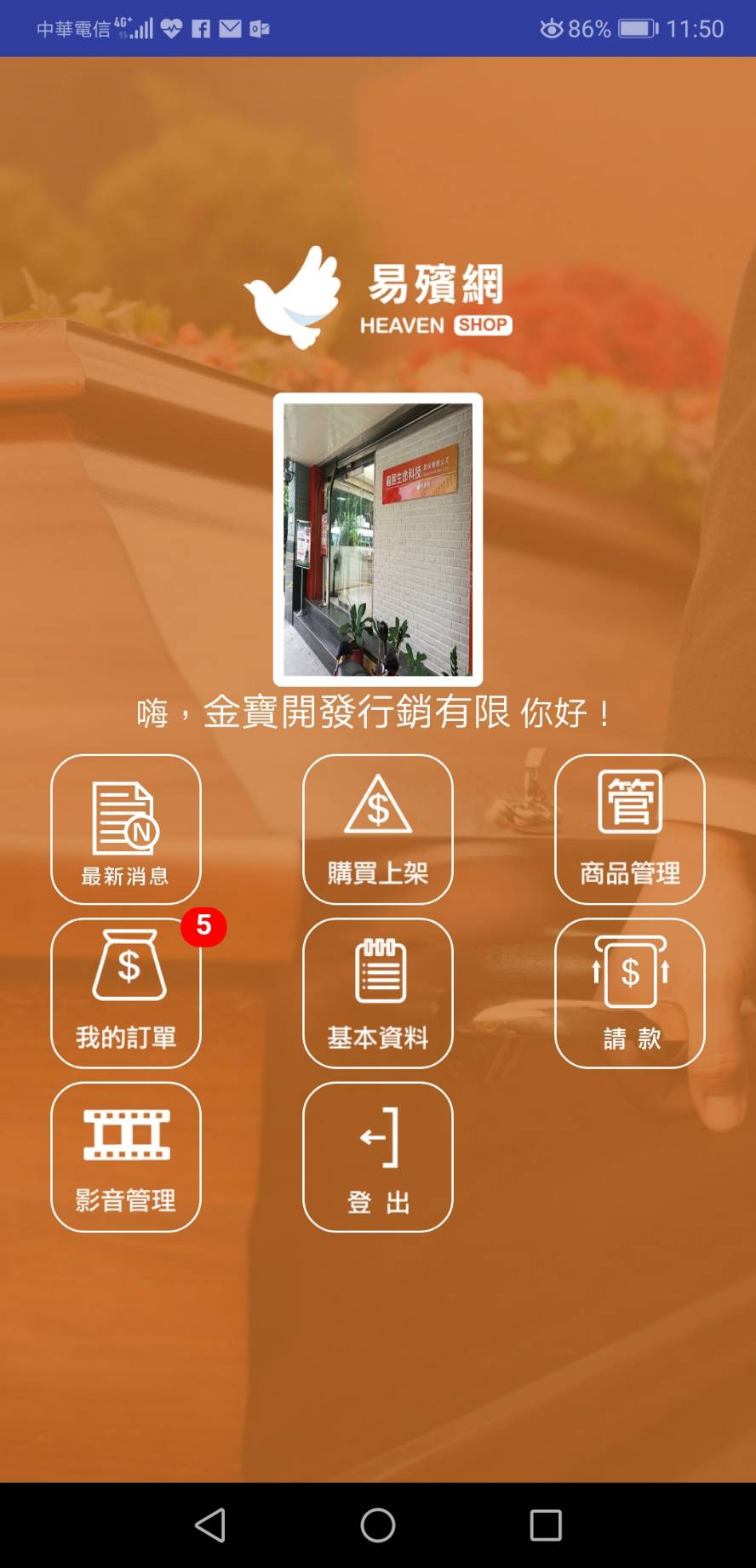Log out with 登出 button
This screenshot has width=756, height=1568.
(x=378, y=1157)
